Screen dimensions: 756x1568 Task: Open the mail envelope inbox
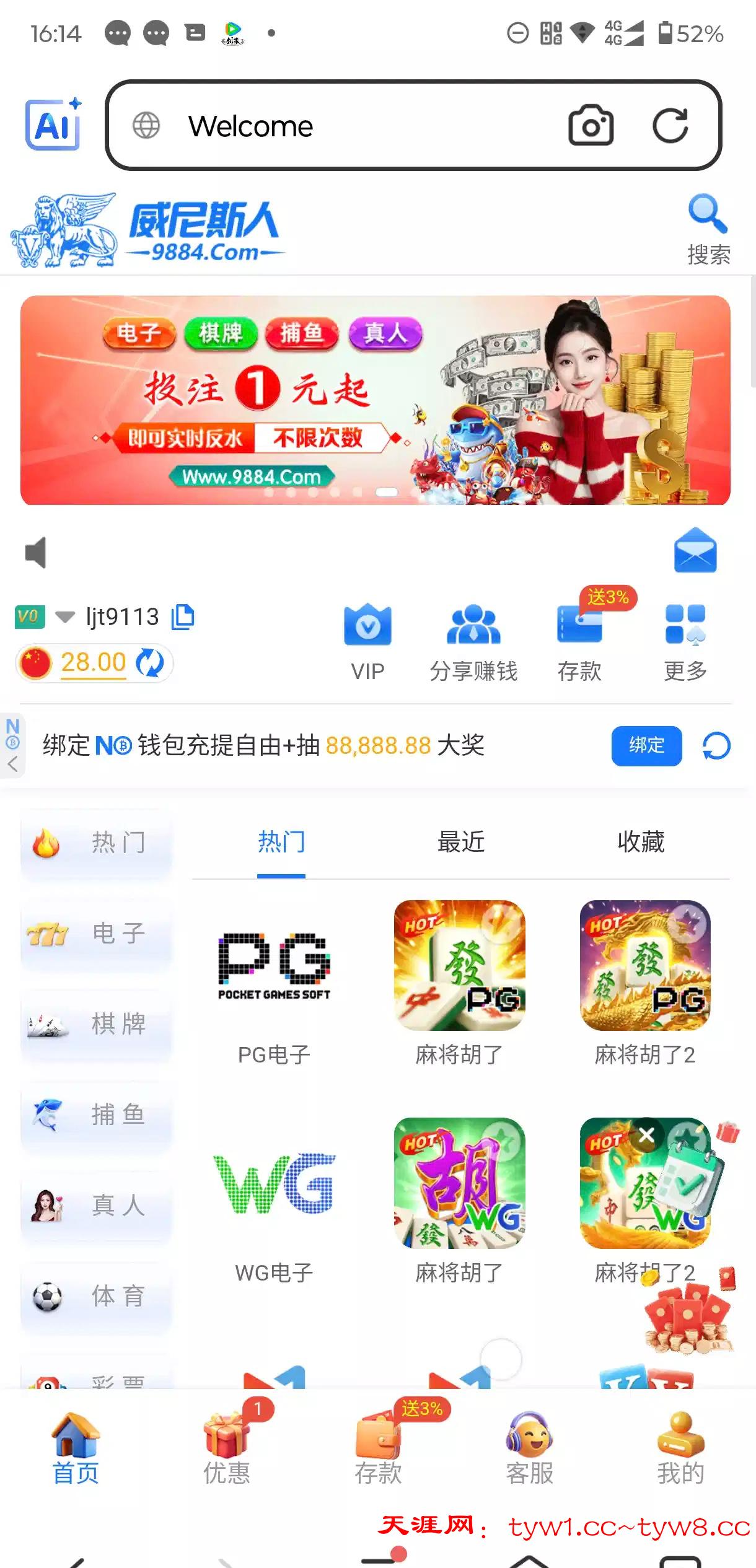pos(695,551)
